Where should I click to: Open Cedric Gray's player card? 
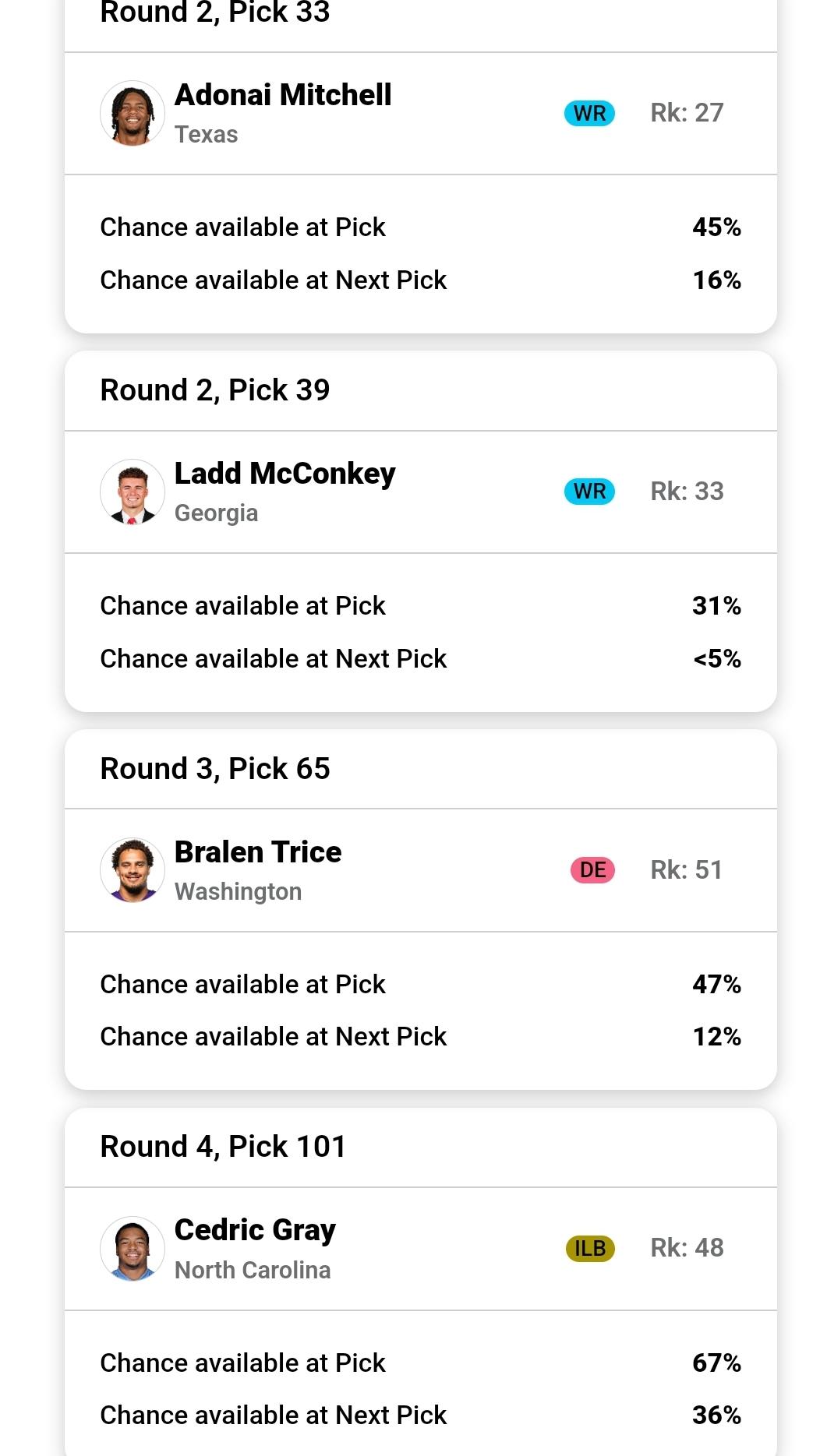tap(420, 1249)
